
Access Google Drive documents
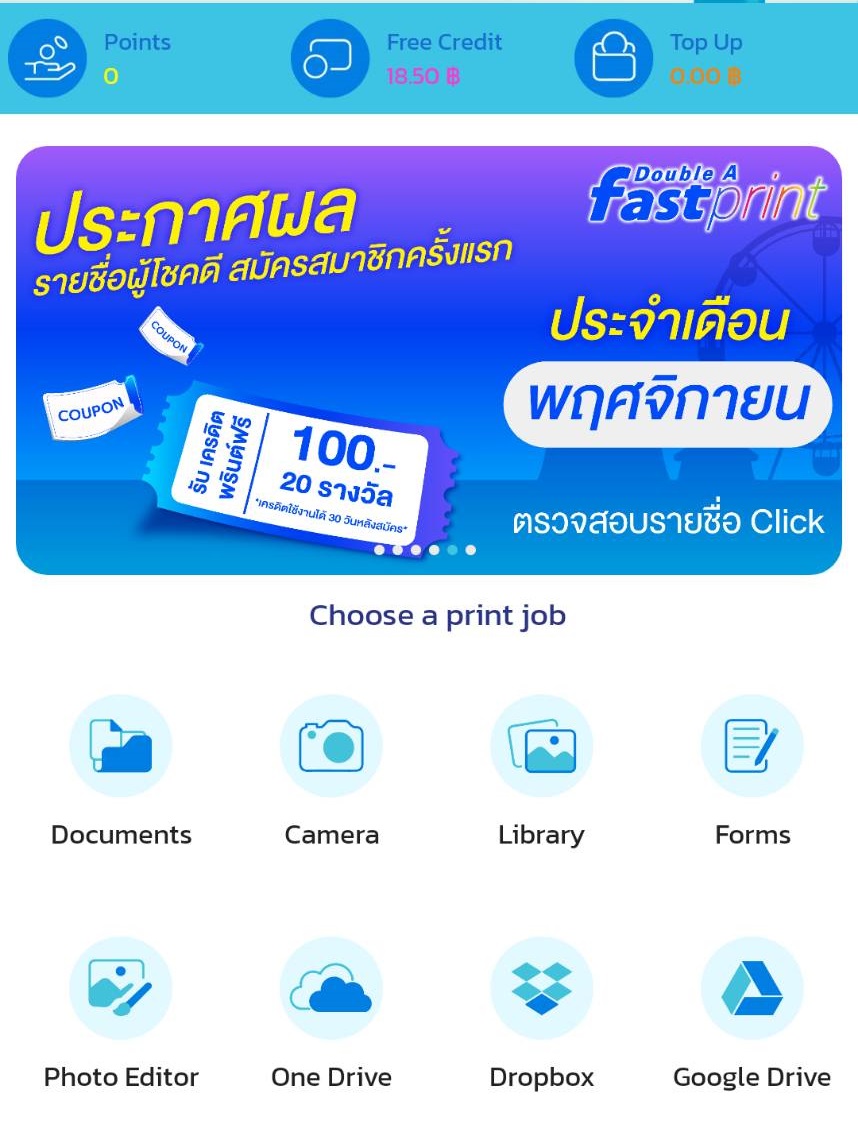[752, 987]
